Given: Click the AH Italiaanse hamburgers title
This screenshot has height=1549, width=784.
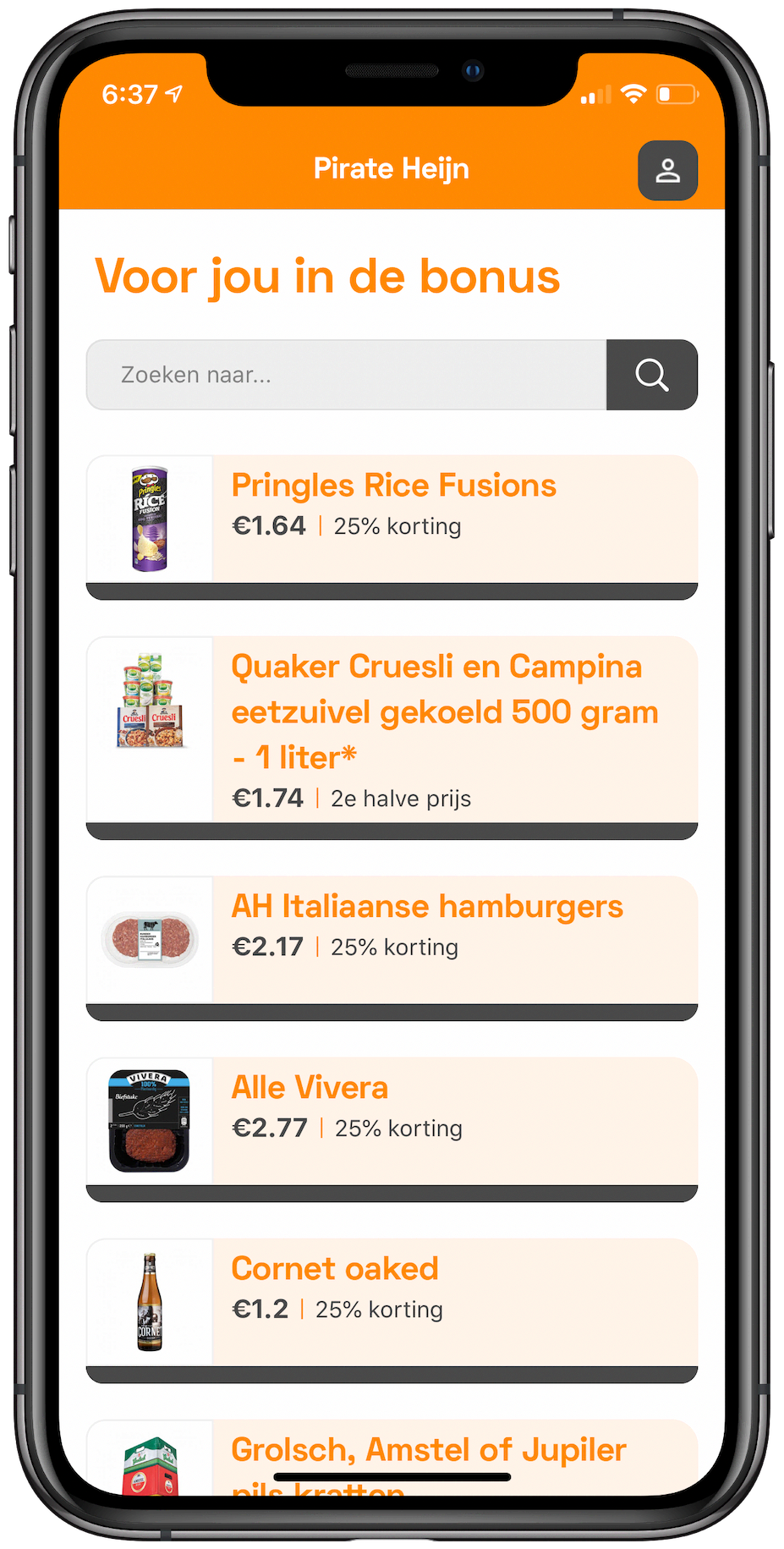Looking at the screenshot, I should 426,905.
